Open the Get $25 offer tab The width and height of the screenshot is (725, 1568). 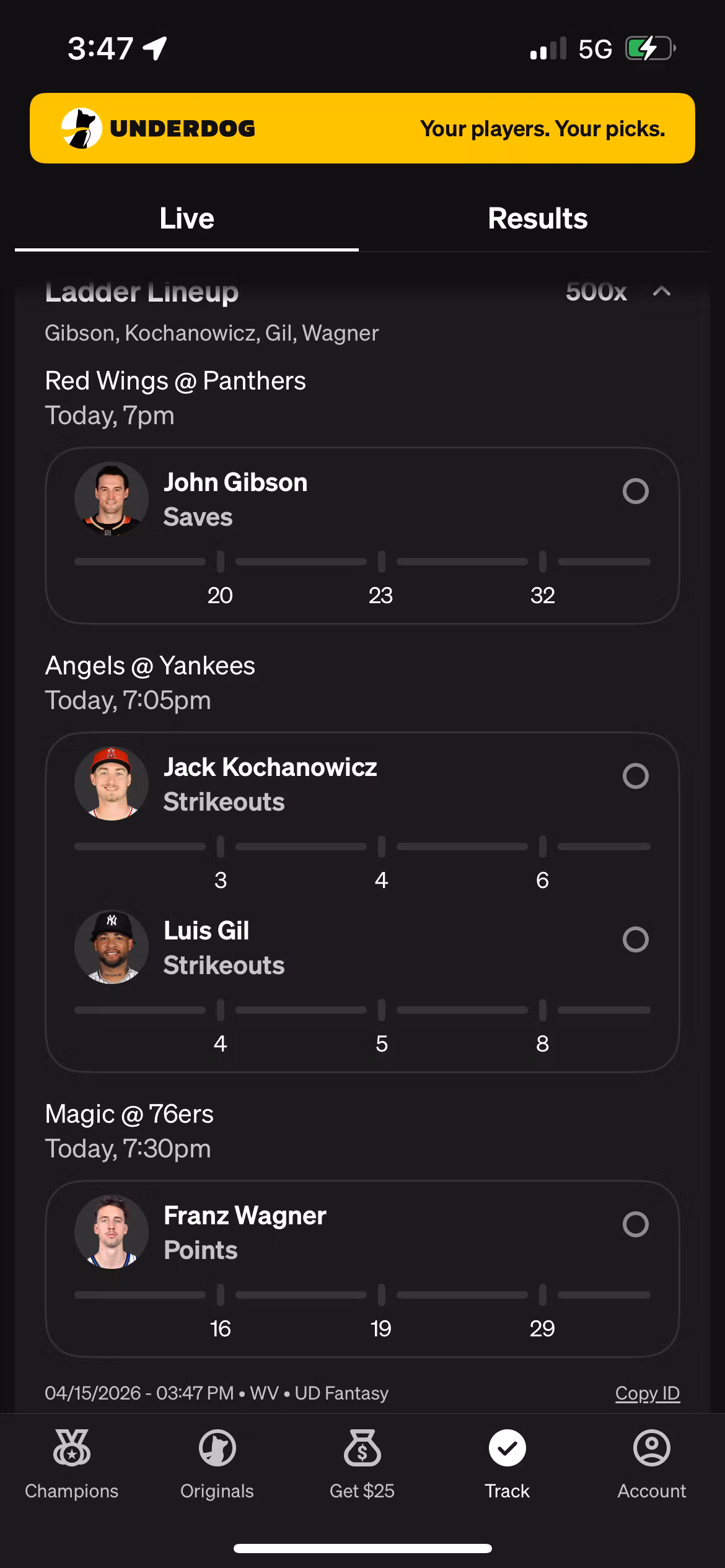pyautogui.click(x=362, y=1464)
